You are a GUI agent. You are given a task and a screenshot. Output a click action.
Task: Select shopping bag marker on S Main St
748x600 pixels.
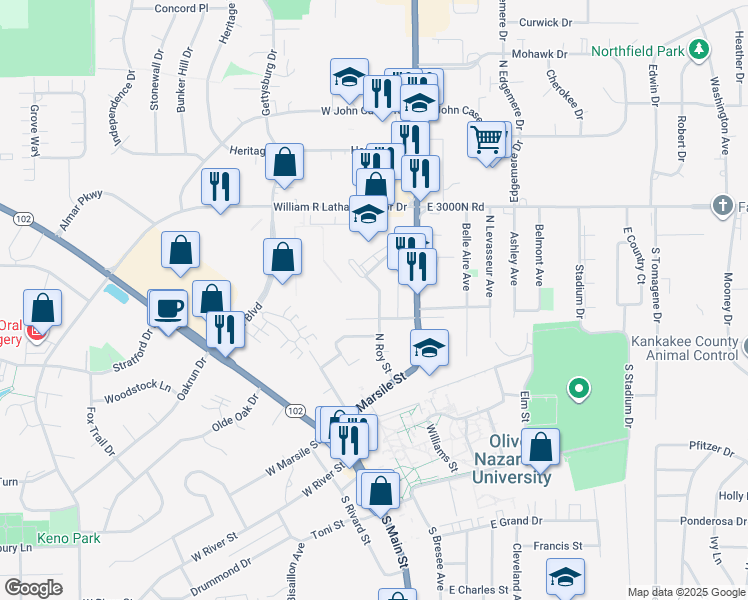380,491
